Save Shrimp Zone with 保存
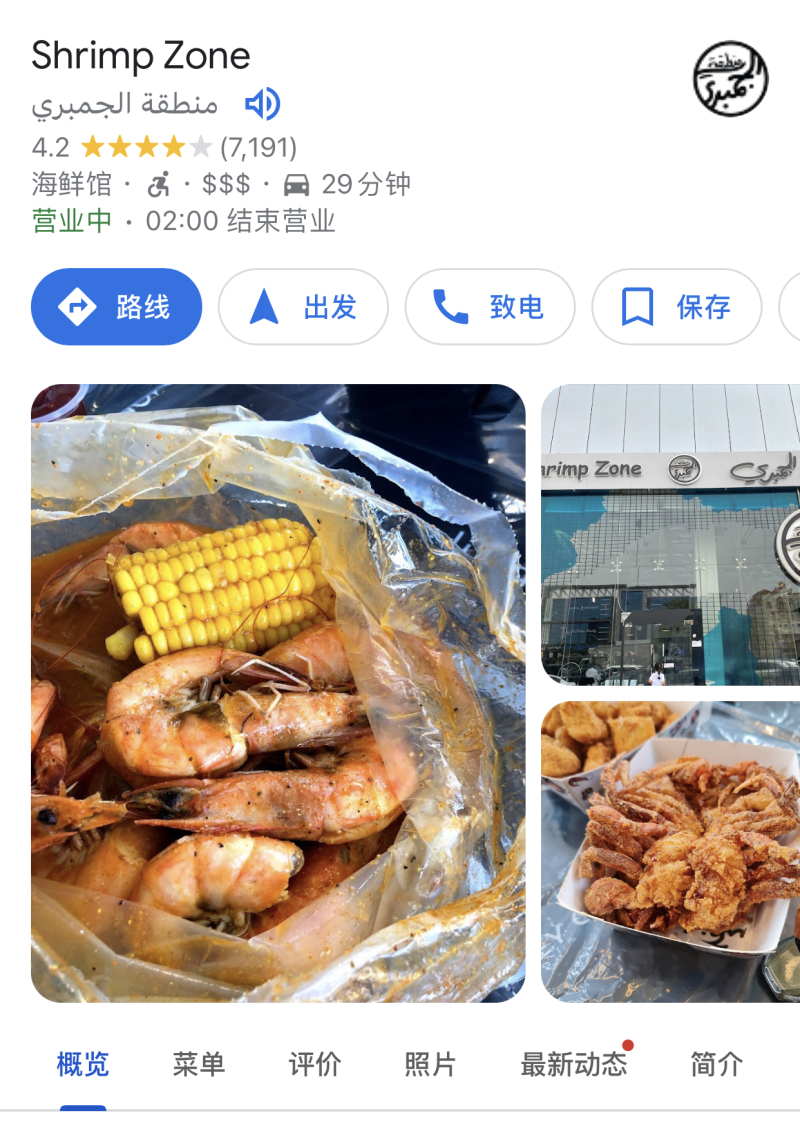This screenshot has height=1122, width=800. [677, 307]
